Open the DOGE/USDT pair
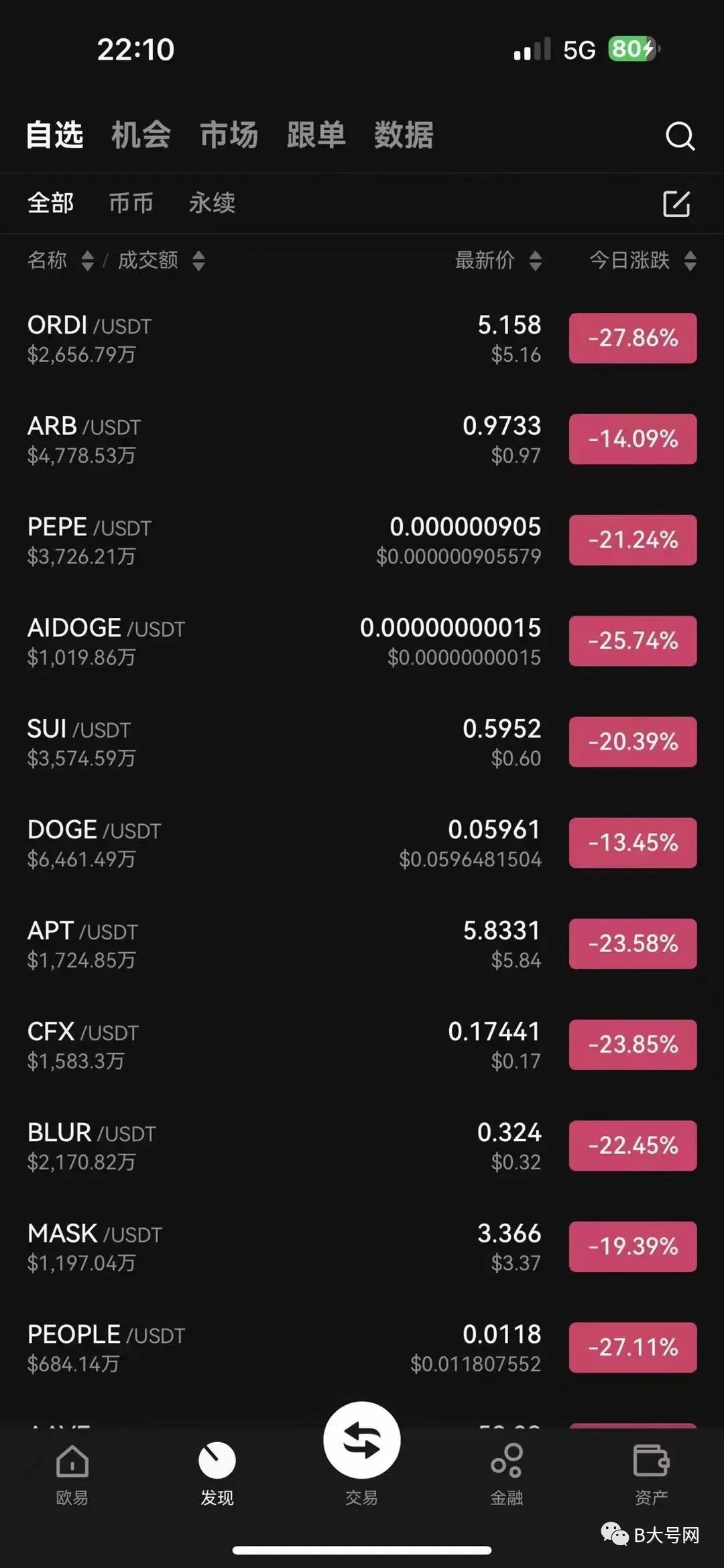Image resolution: width=724 pixels, height=1568 pixels. pos(362,844)
